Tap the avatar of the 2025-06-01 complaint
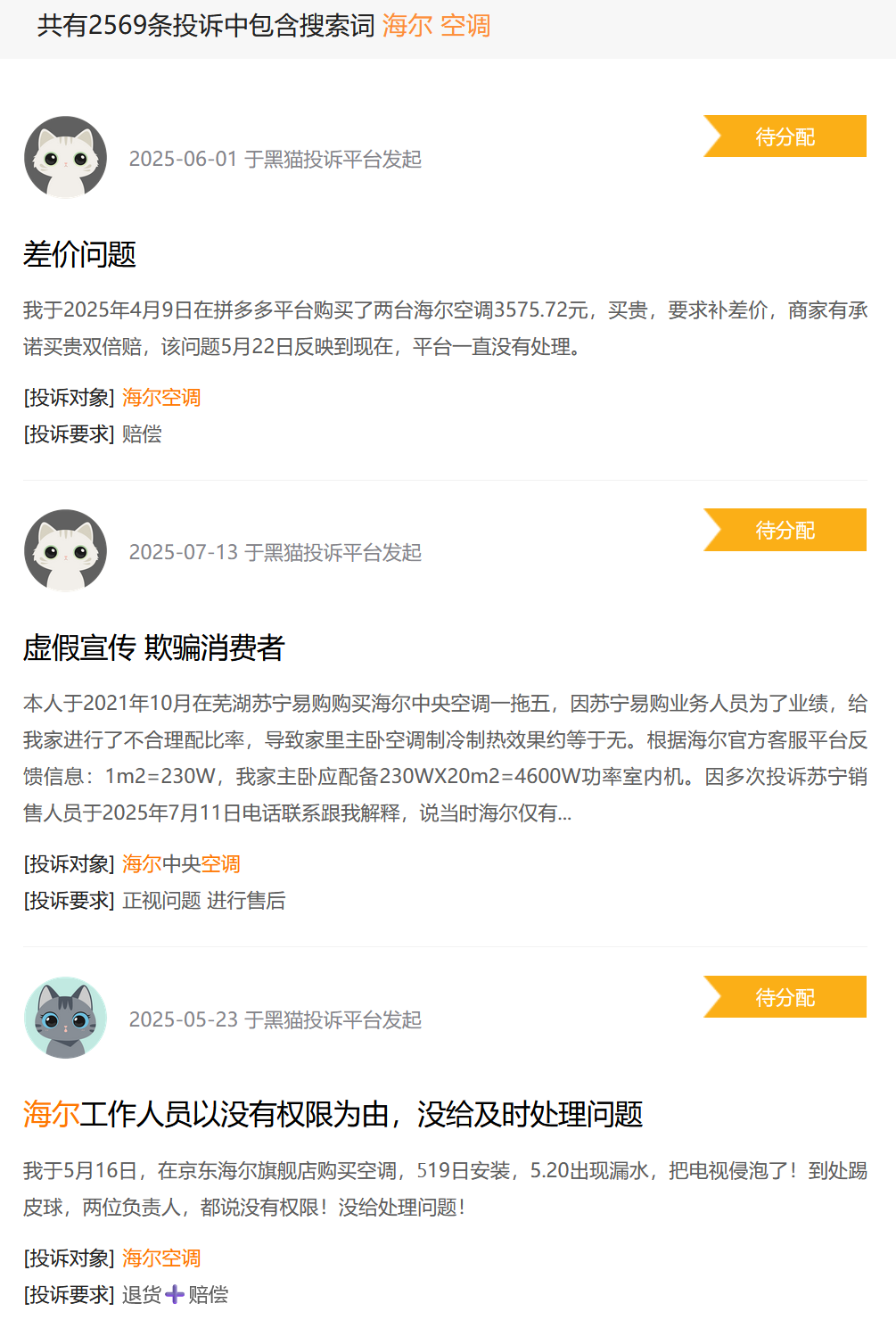Image resolution: width=896 pixels, height=1320 pixels. click(65, 158)
